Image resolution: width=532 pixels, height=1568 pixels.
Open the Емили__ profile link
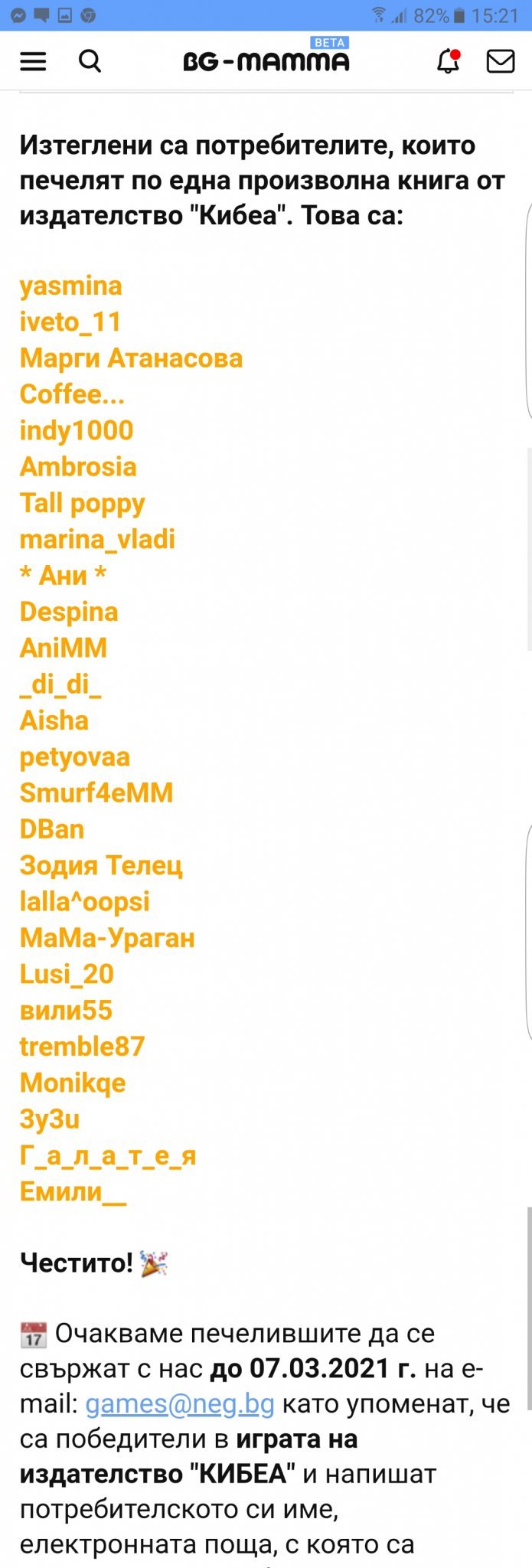[73, 1192]
